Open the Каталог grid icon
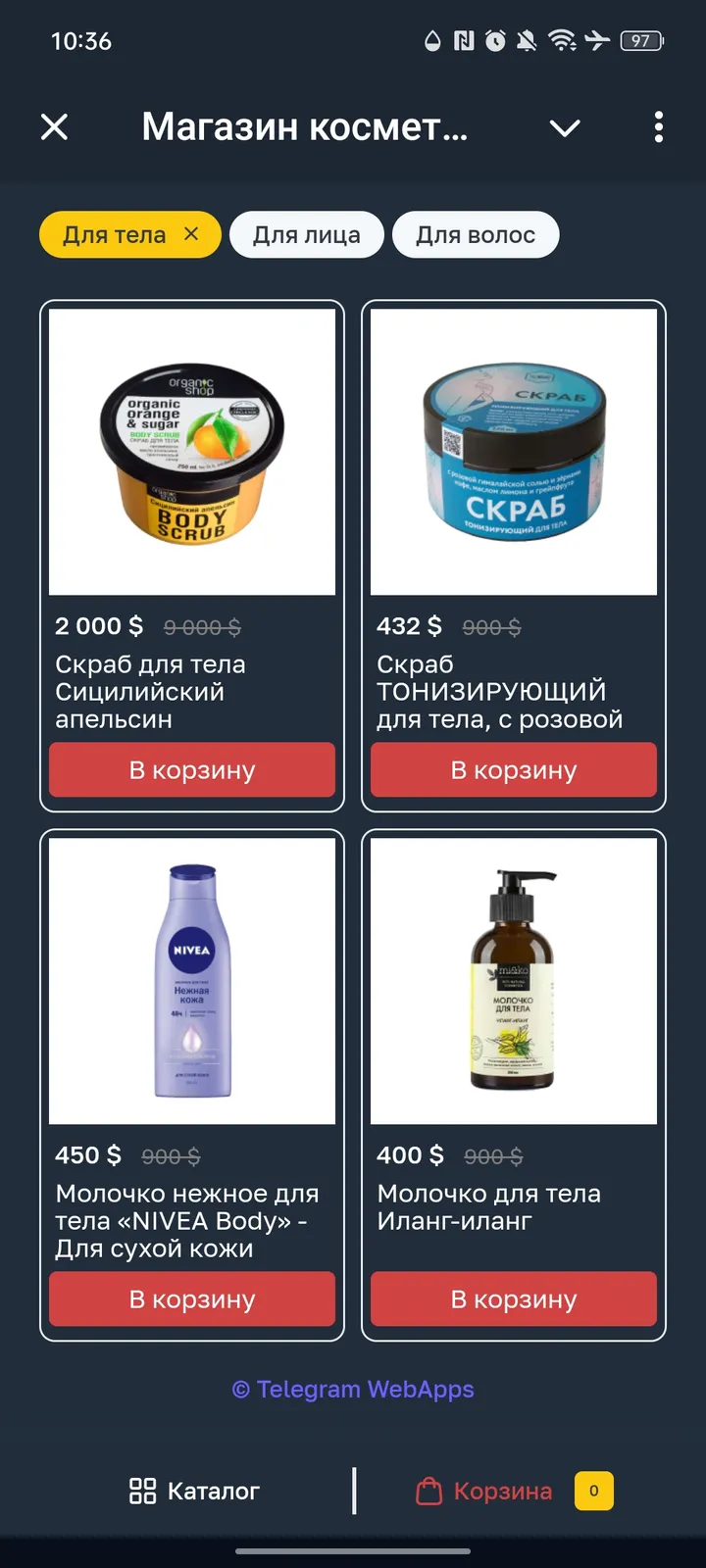Image resolution: width=706 pixels, height=1568 pixels. tap(143, 1491)
